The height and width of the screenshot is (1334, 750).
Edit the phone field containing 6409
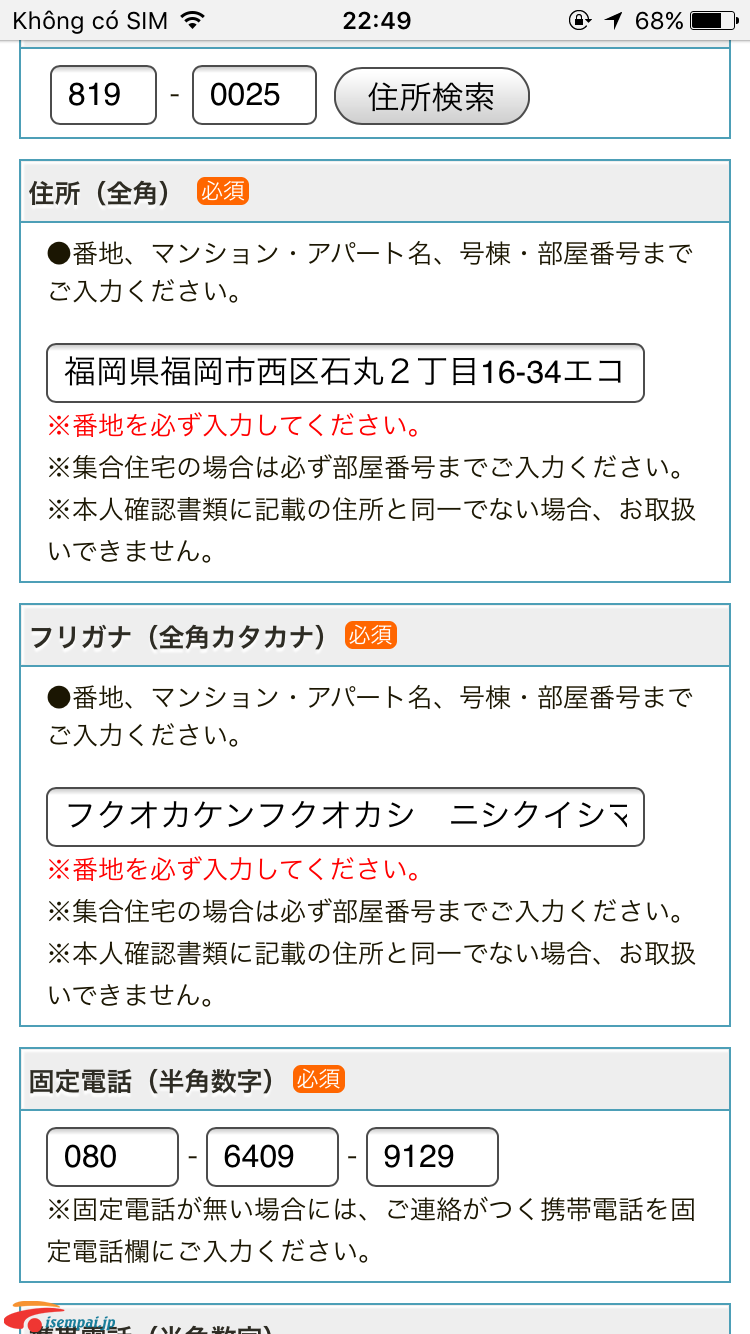click(x=272, y=1157)
